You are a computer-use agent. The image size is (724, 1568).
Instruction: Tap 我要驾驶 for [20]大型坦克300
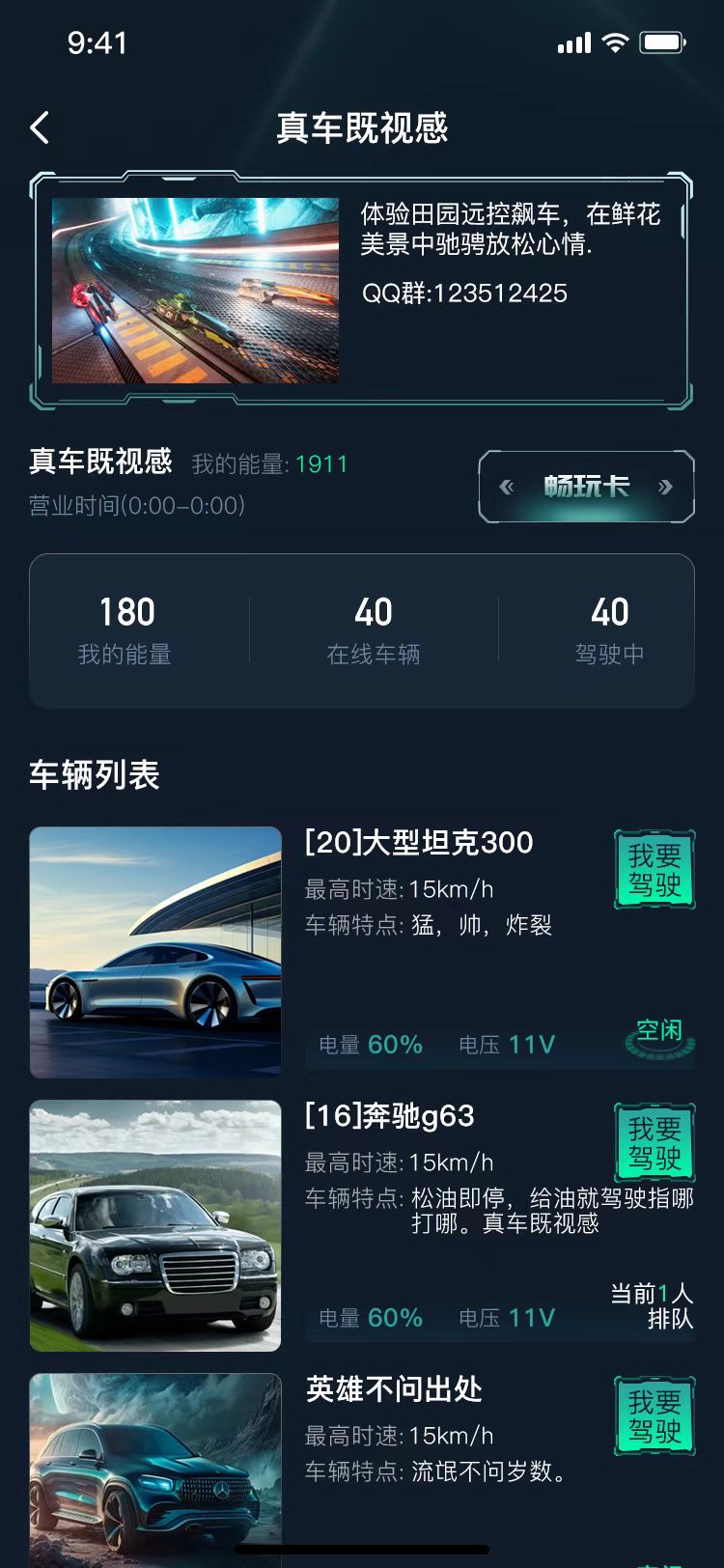click(654, 870)
